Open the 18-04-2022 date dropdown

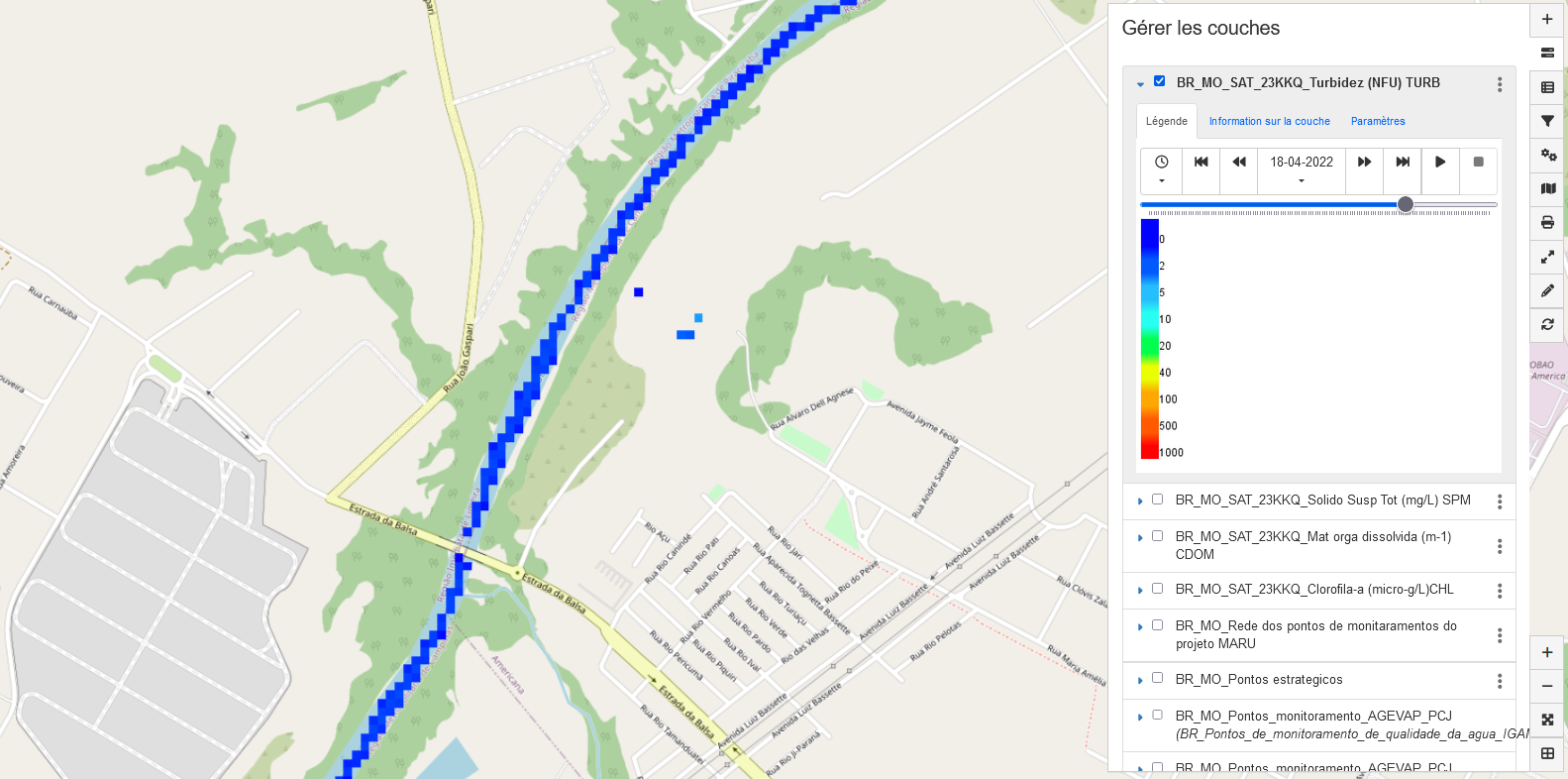click(x=1302, y=170)
